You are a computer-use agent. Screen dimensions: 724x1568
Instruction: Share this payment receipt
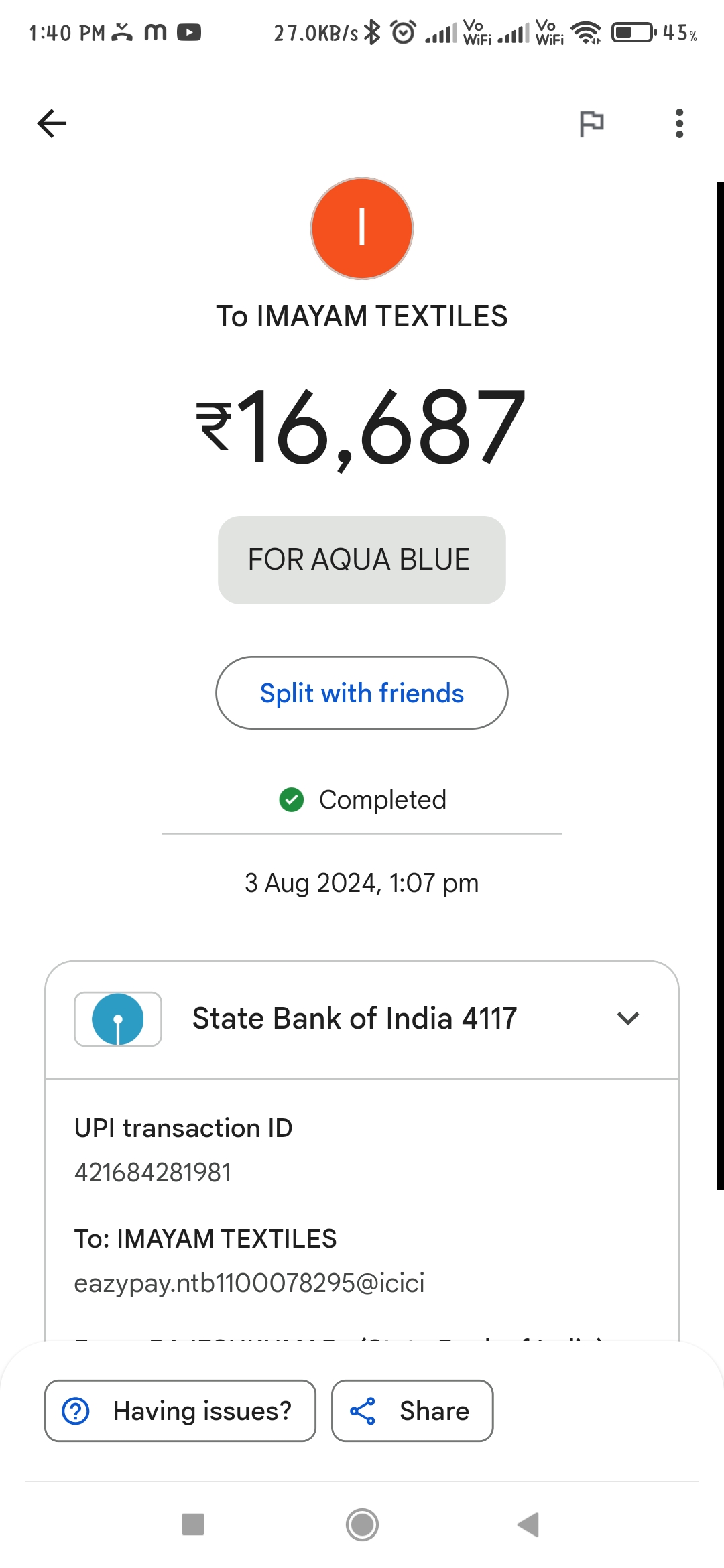point(412,1411)
